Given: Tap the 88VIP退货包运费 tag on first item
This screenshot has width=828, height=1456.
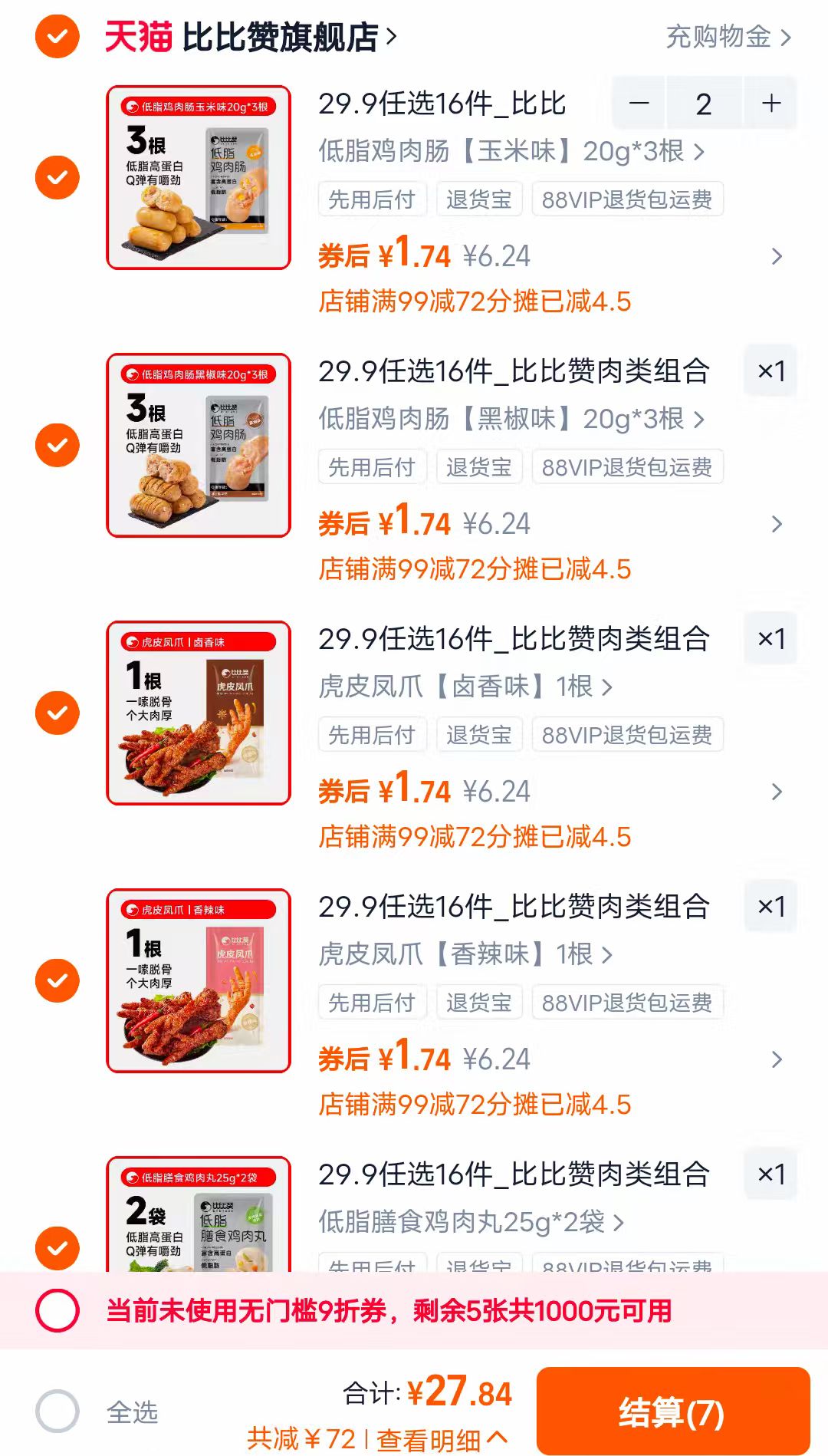Looking at the screenshot, I should coord(629,199).
